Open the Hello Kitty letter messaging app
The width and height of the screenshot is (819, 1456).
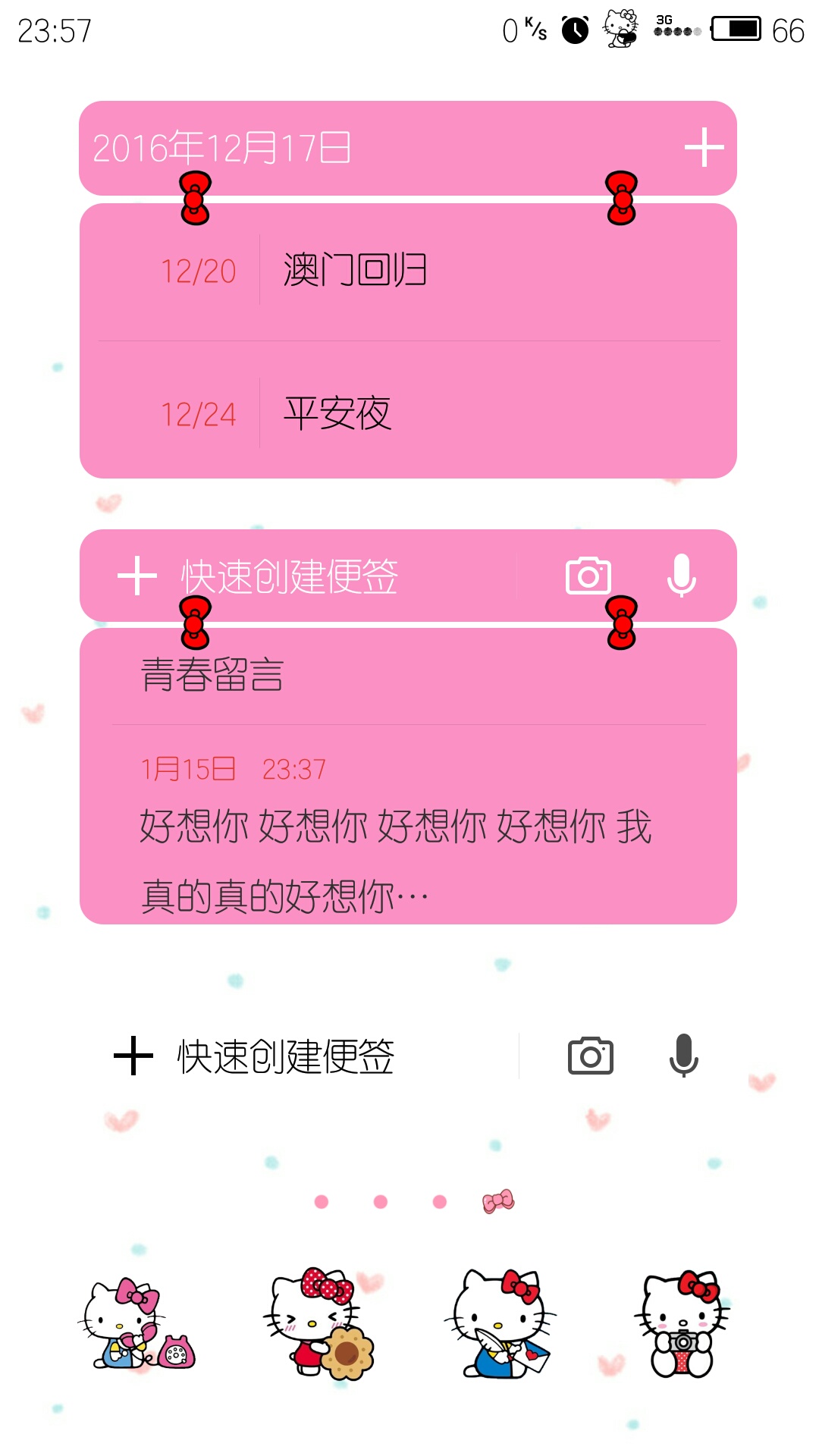500,1323
